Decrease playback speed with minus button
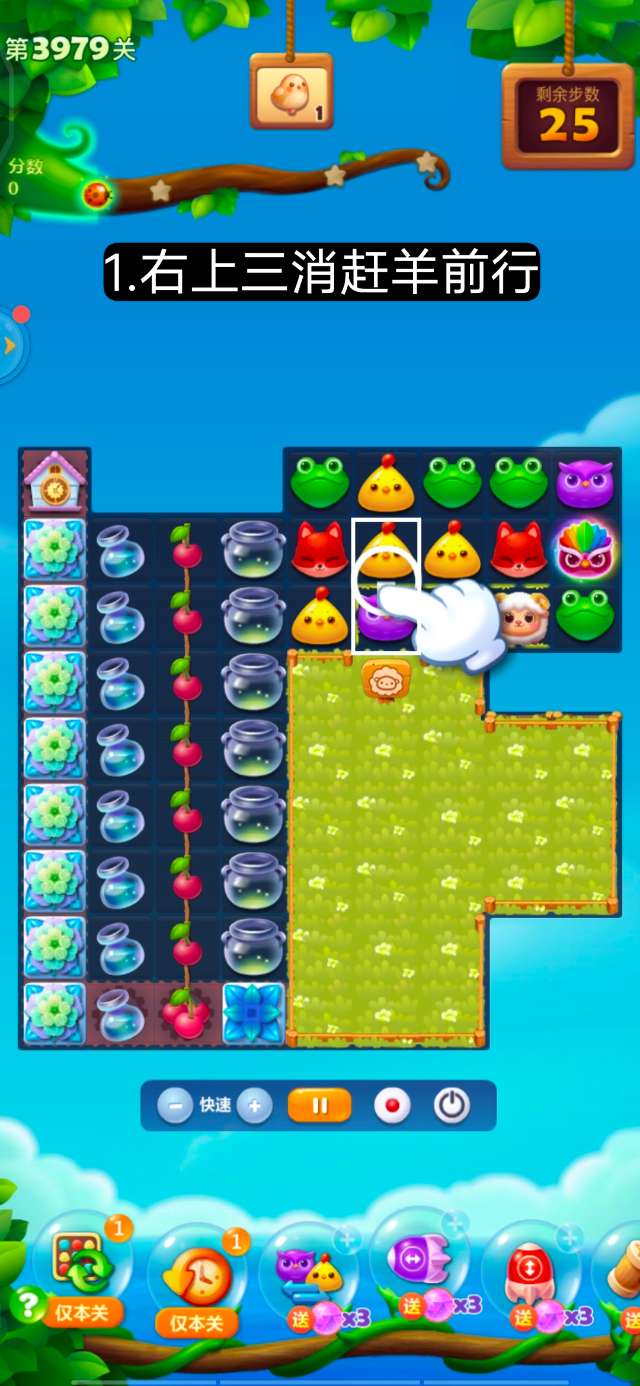 click(175, 1106)
